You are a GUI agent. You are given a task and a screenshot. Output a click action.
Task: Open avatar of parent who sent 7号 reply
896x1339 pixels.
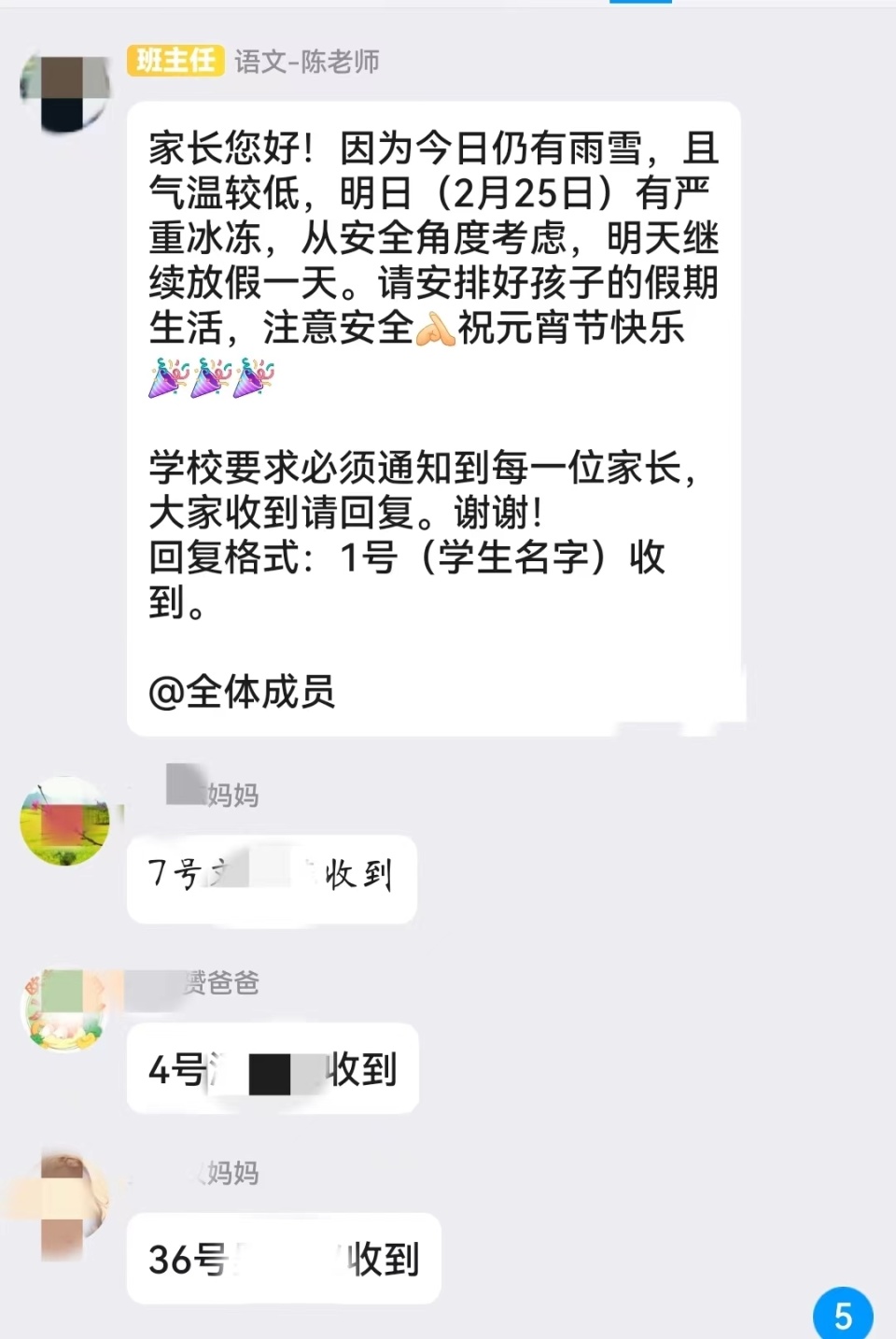[x=65, y=821]
